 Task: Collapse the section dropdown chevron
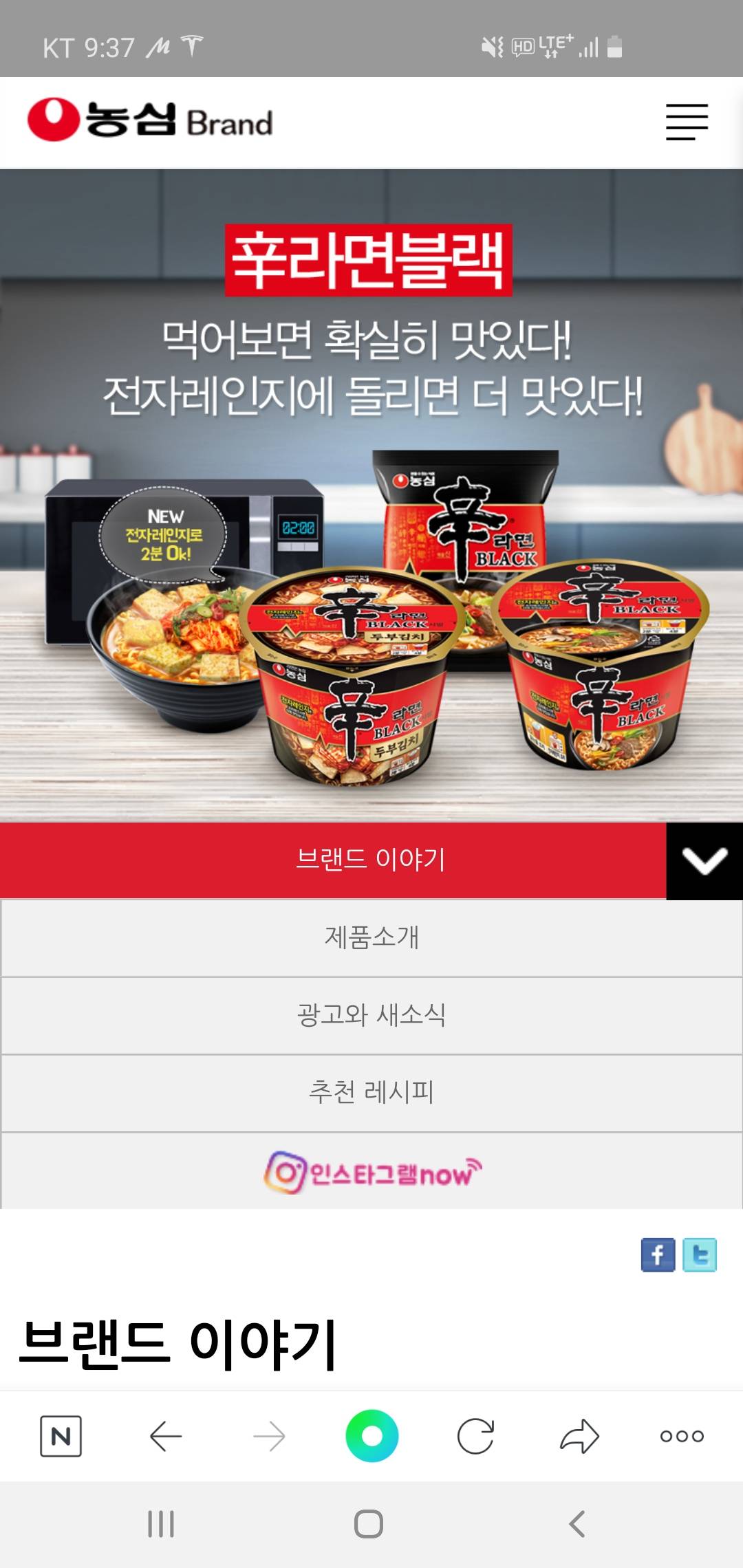point(704,860)
